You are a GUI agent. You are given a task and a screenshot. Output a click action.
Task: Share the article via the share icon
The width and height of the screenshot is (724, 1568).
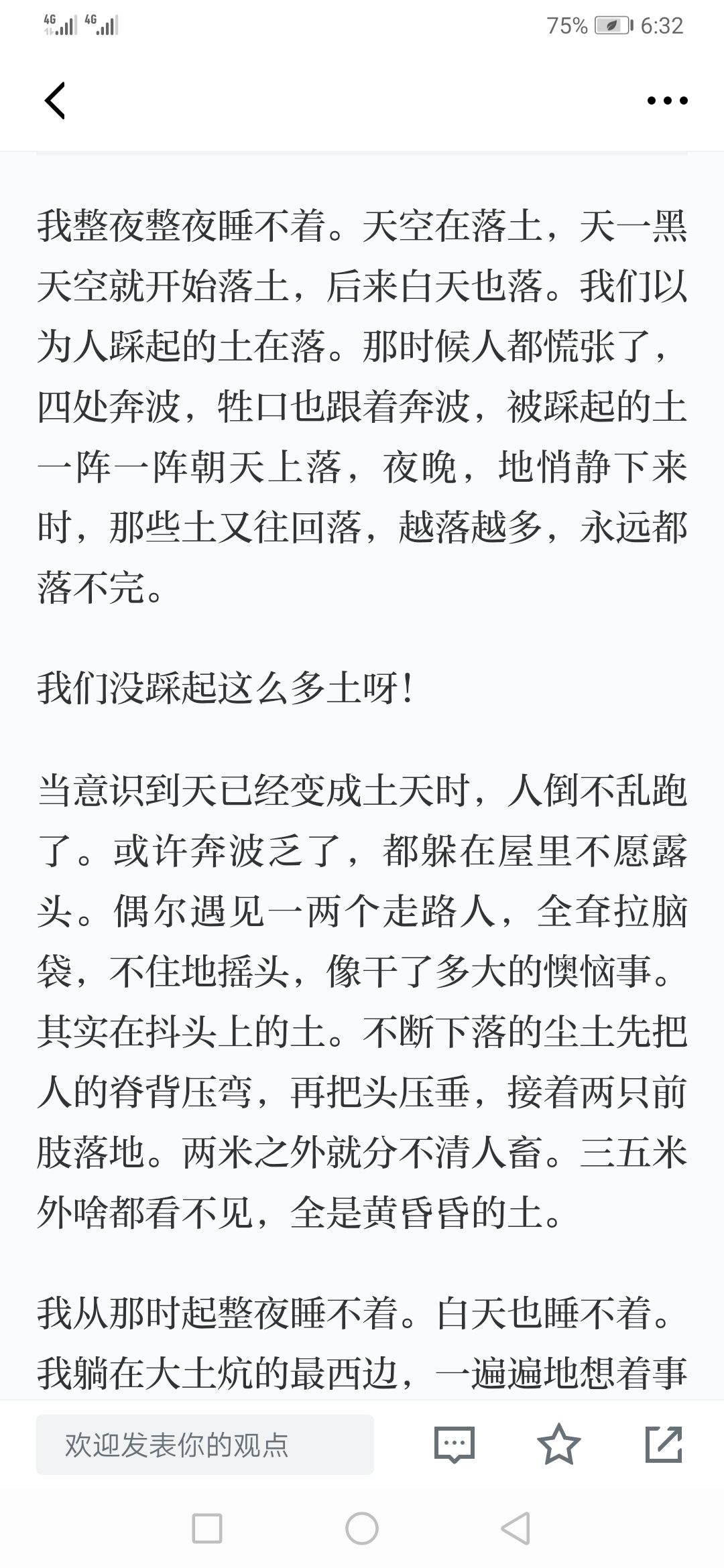[x=664, y=1444]
